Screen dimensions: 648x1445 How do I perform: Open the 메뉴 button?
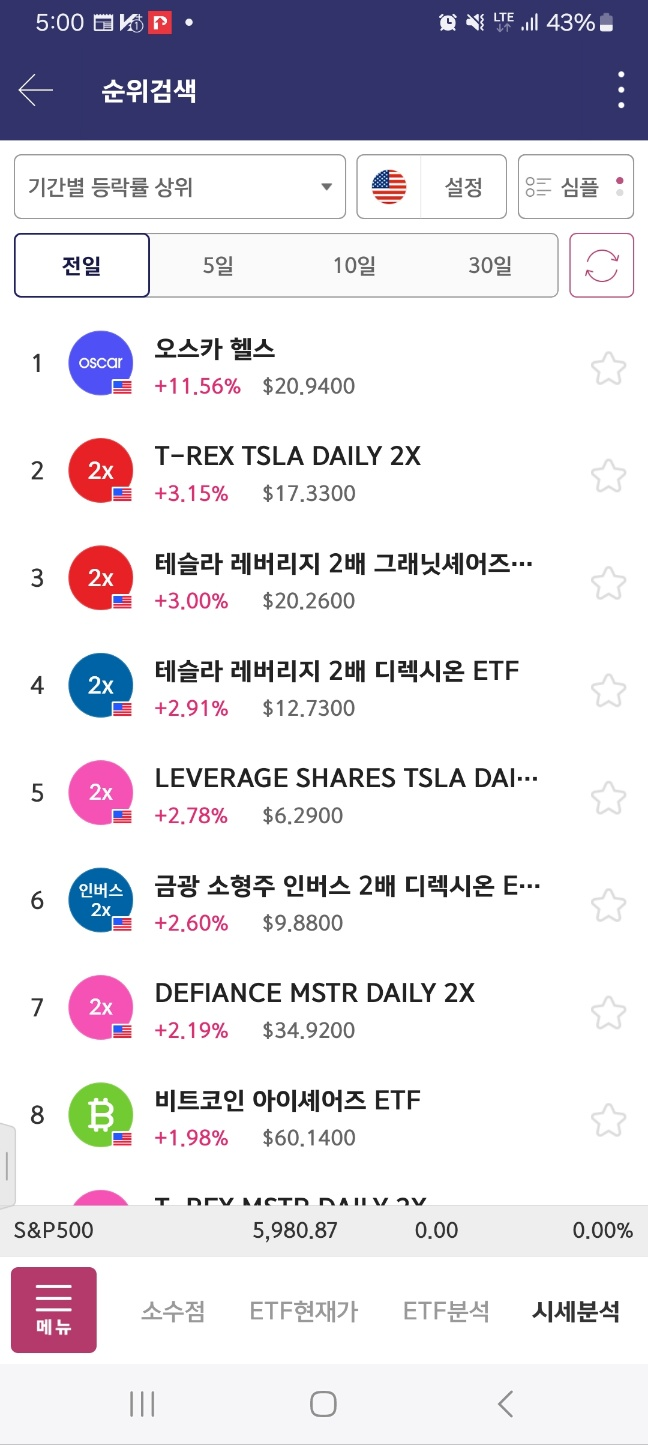(x=54, y=1310)
